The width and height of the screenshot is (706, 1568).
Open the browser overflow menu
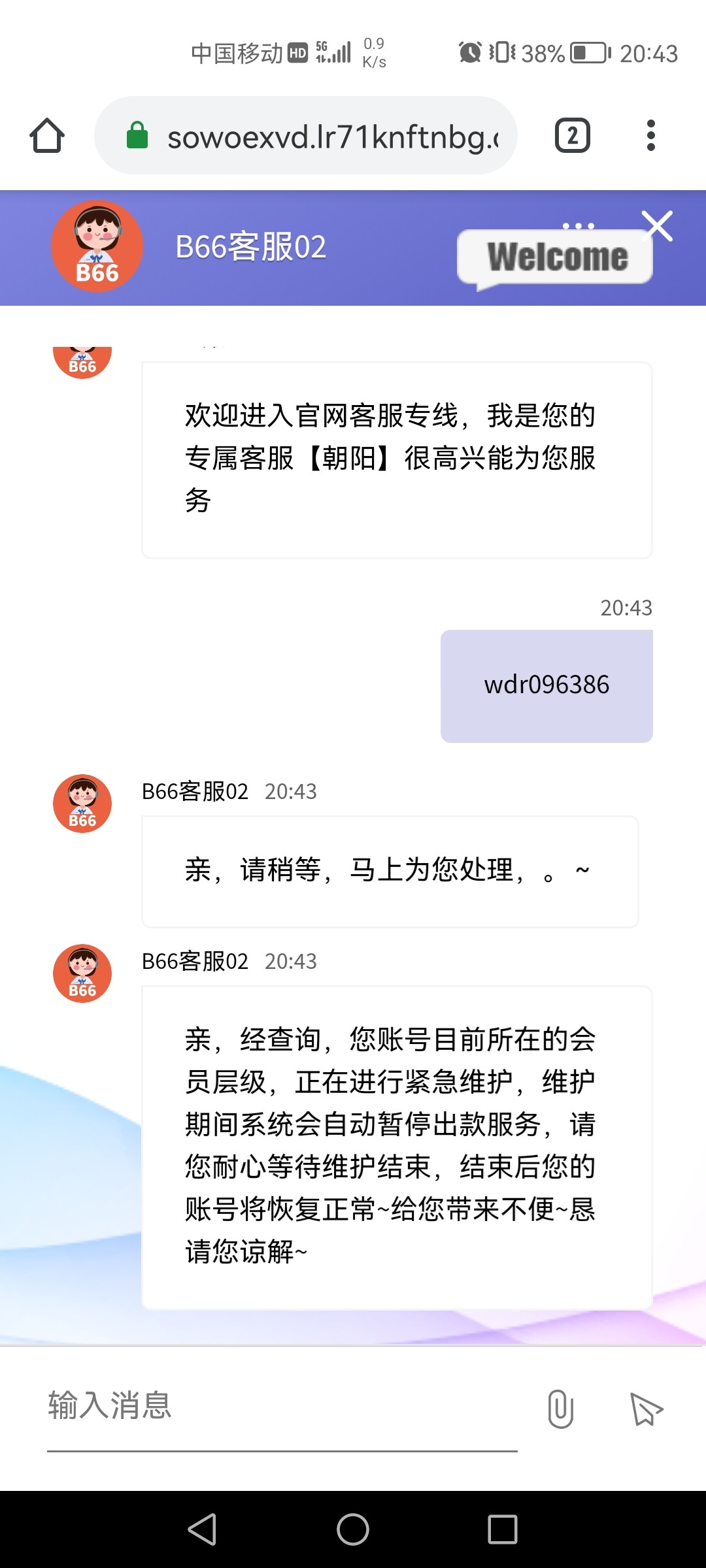click(650, 136)
